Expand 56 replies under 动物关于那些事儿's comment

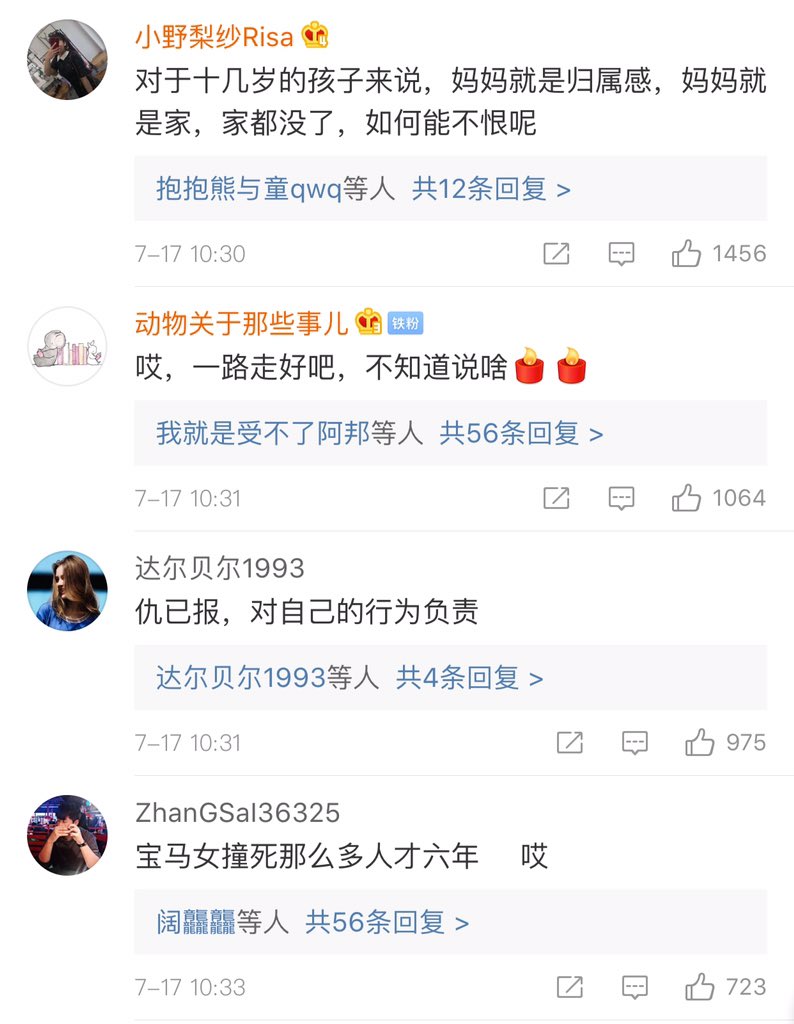coord(521,433)
